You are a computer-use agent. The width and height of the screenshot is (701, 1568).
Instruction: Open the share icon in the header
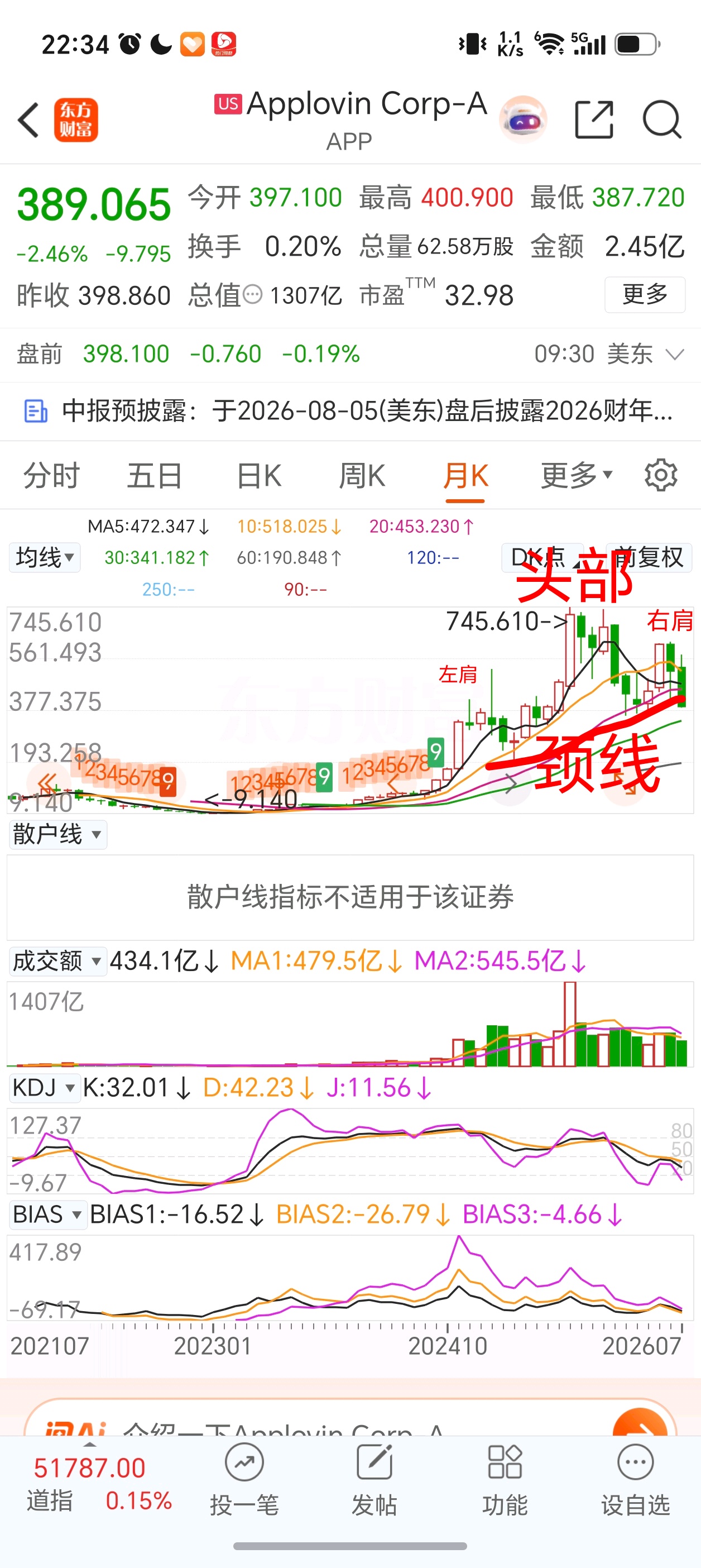(594, 119)
